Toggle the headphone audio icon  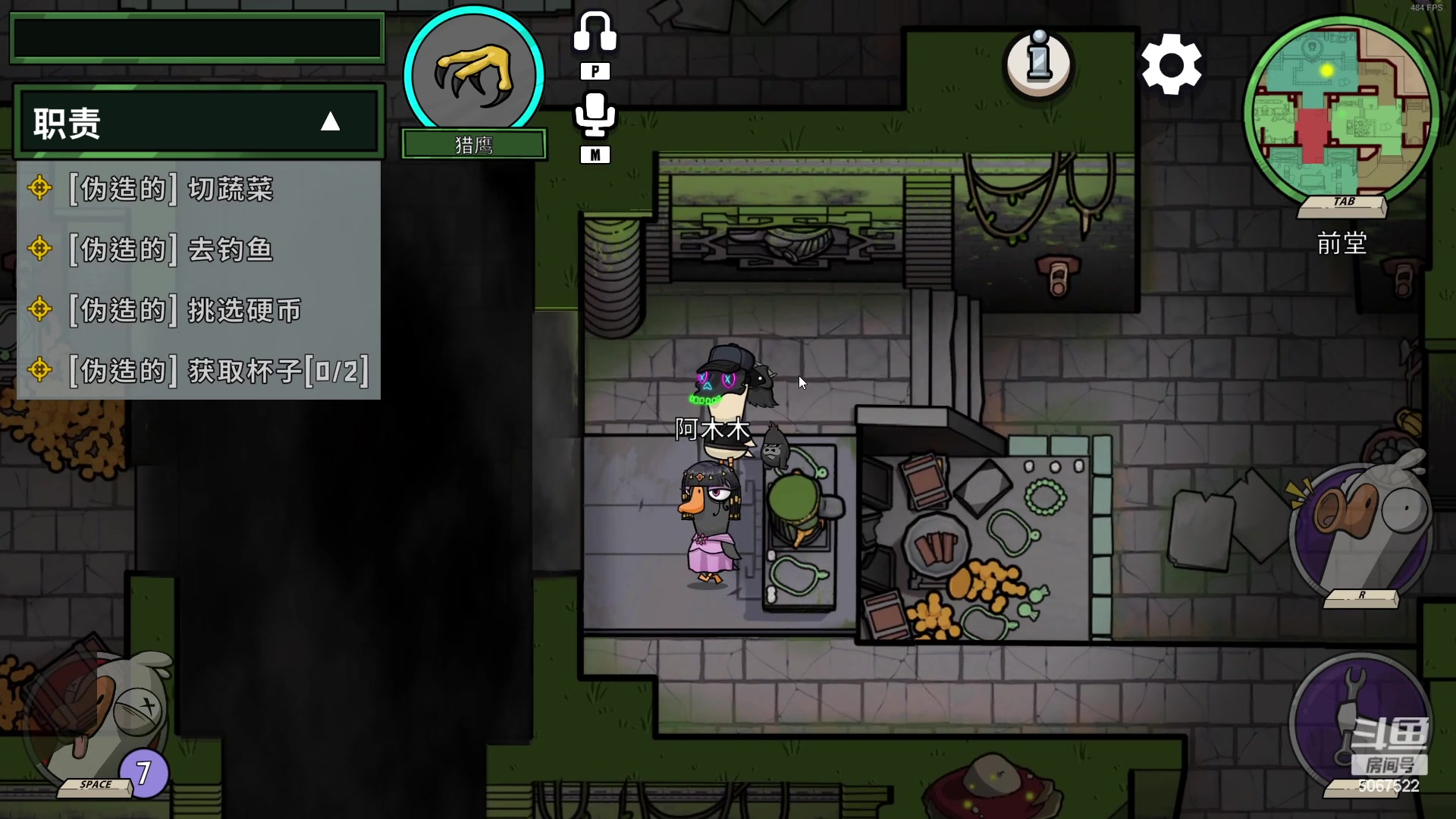pos(595,33)
